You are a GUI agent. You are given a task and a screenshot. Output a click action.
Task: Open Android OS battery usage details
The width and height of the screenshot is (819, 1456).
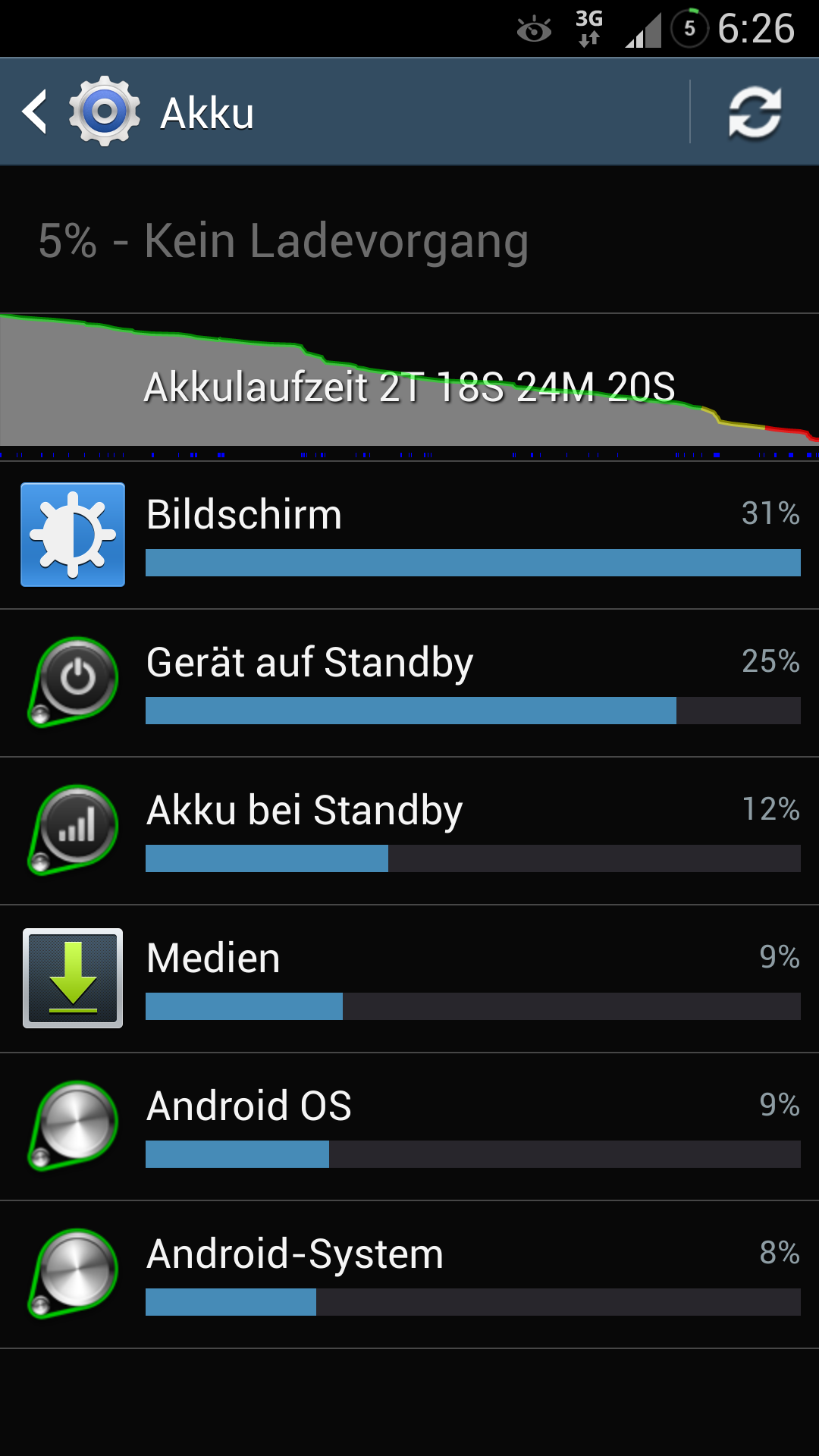[409, 1127]
